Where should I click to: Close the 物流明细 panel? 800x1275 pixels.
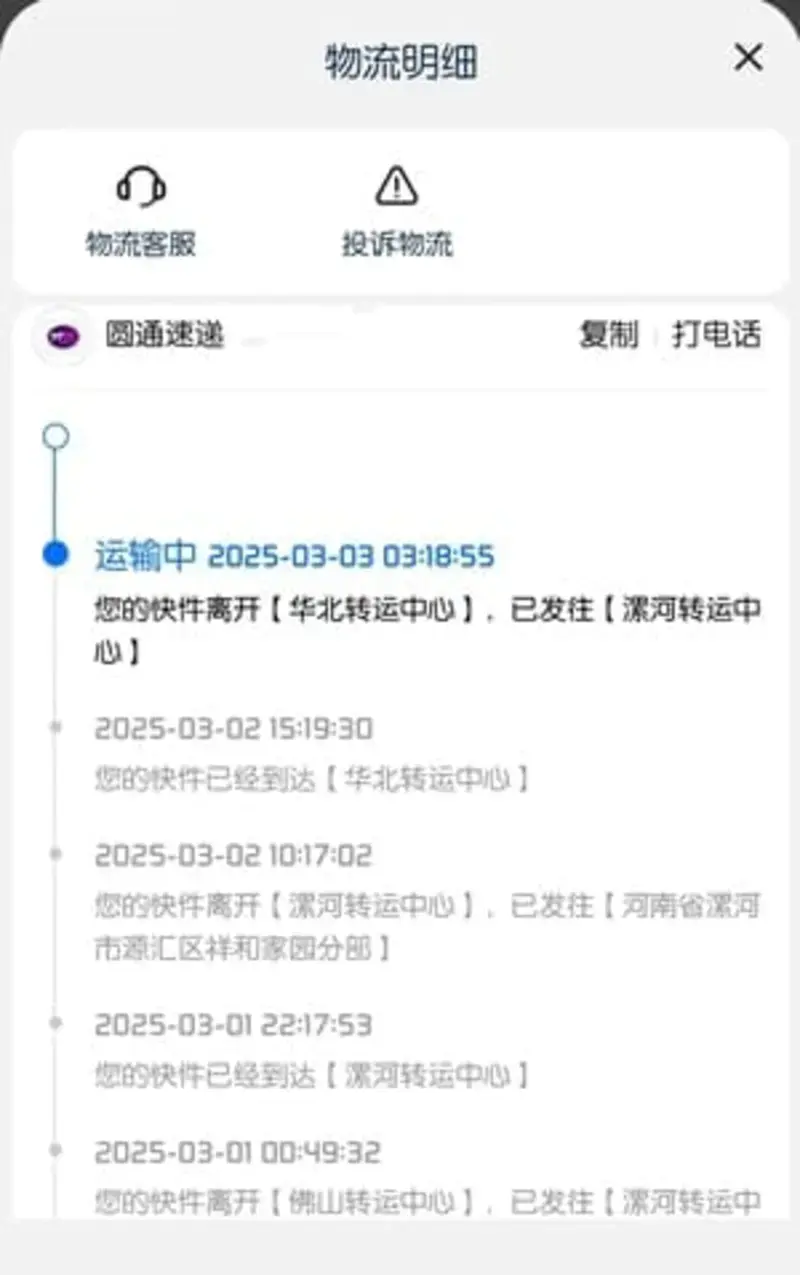pyautogui.click(x=748, y=58)
